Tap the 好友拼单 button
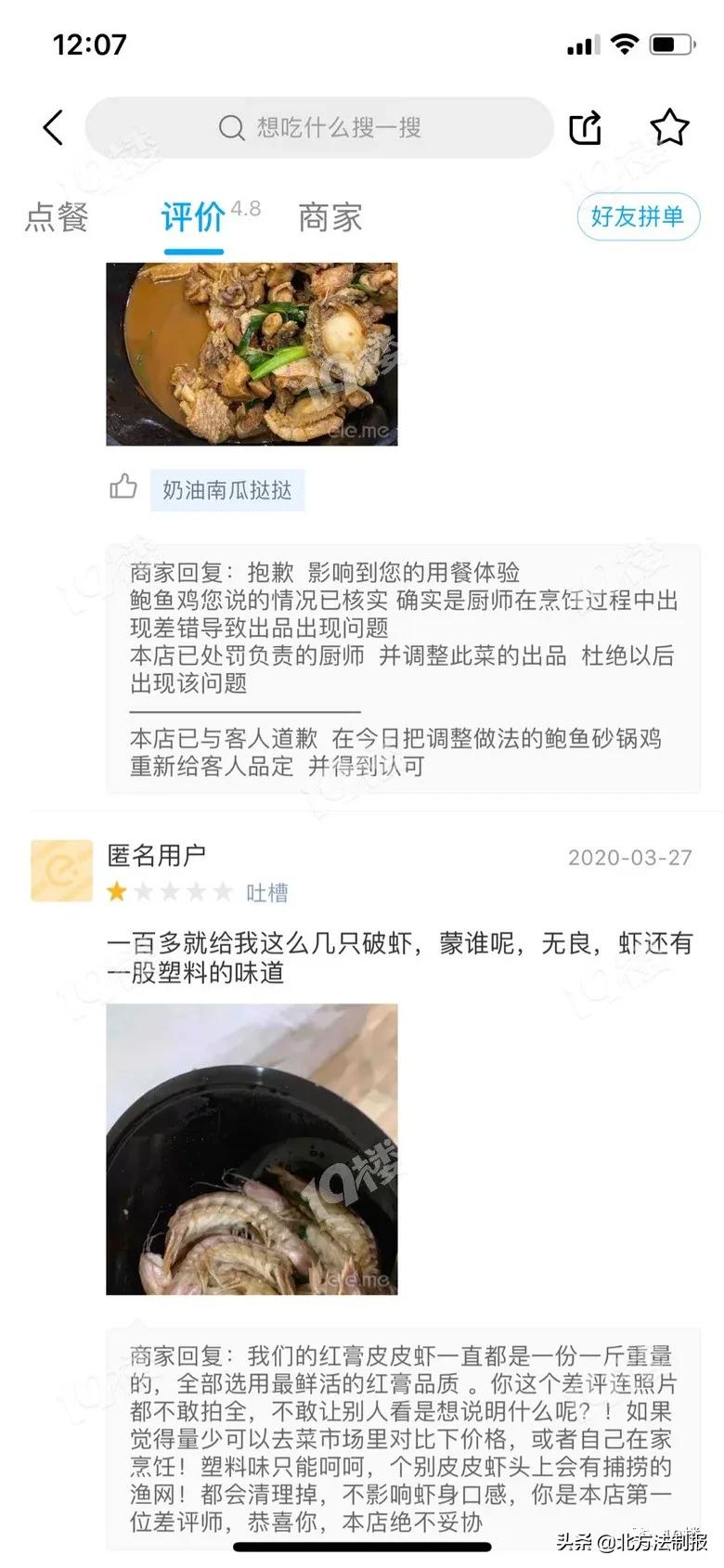This screenshot has height=1568, width=724. coord(637,216)
